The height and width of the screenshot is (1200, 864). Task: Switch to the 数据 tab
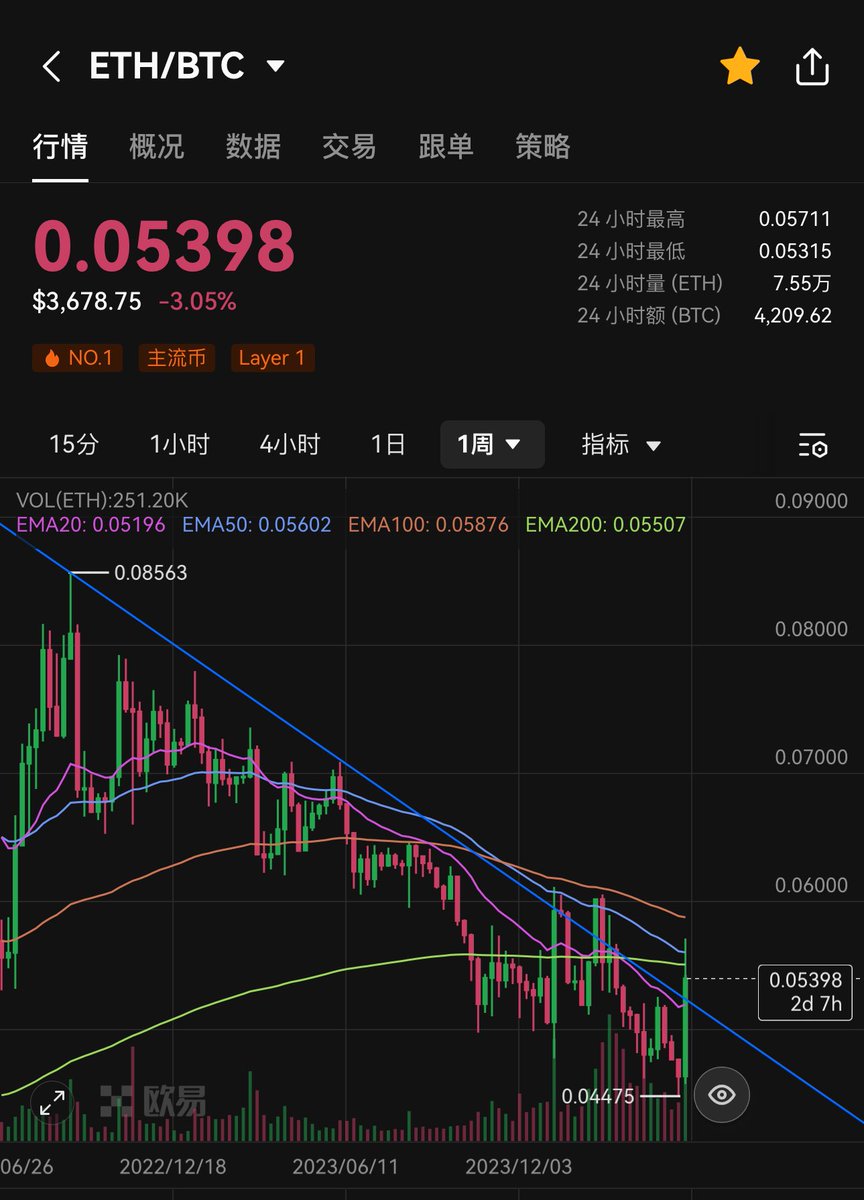point(253,147)
